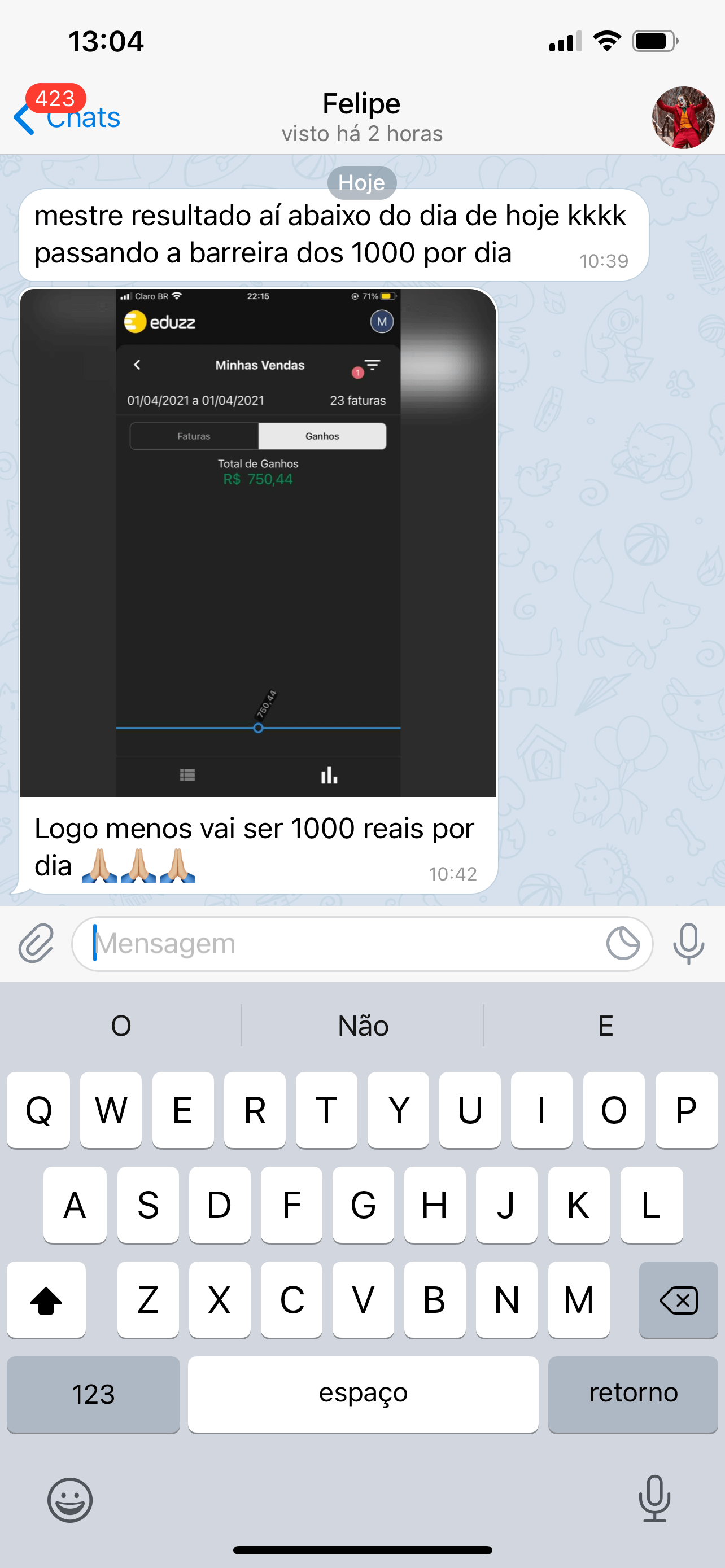
Task: Open the sticker panel icon
Action: tap(623, 944)
